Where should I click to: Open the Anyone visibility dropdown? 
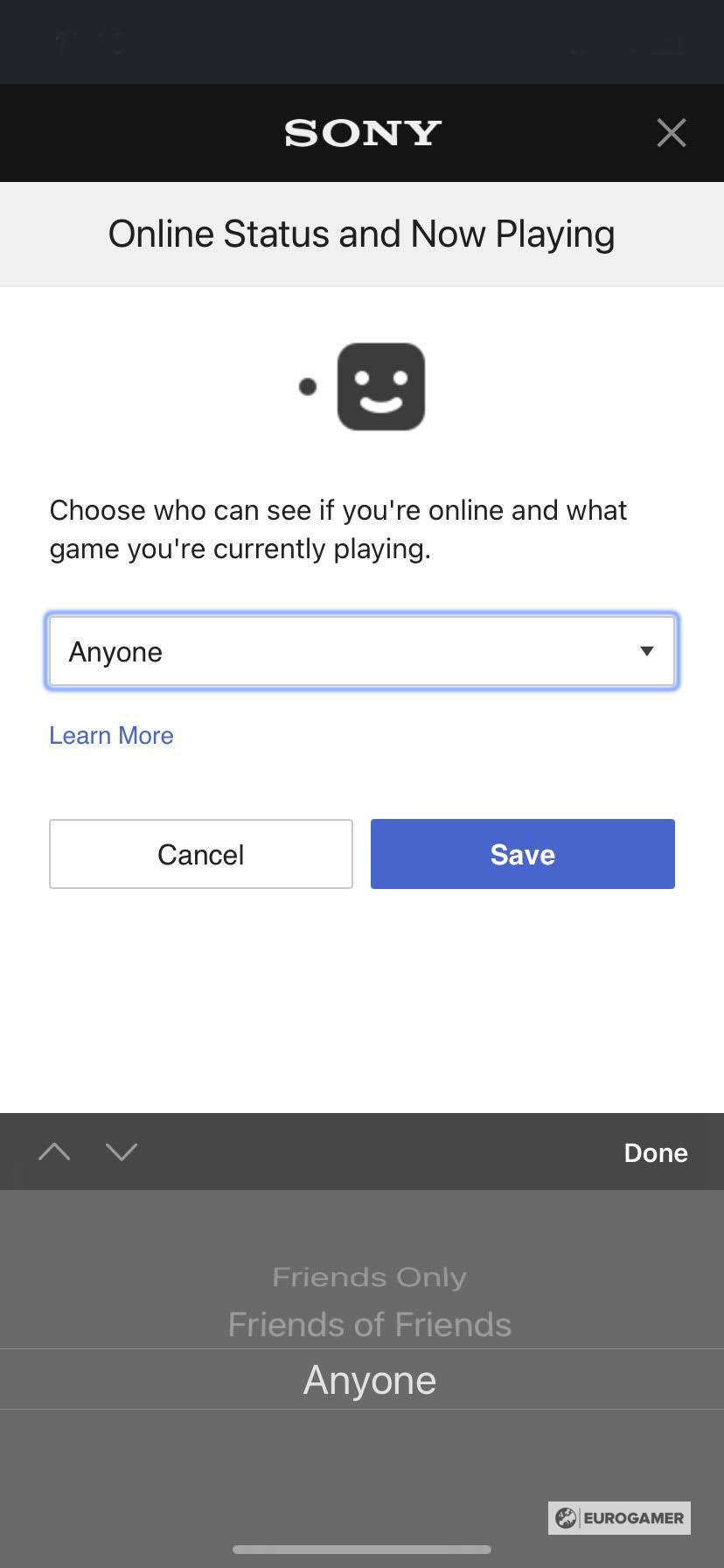tap(361, 651)
